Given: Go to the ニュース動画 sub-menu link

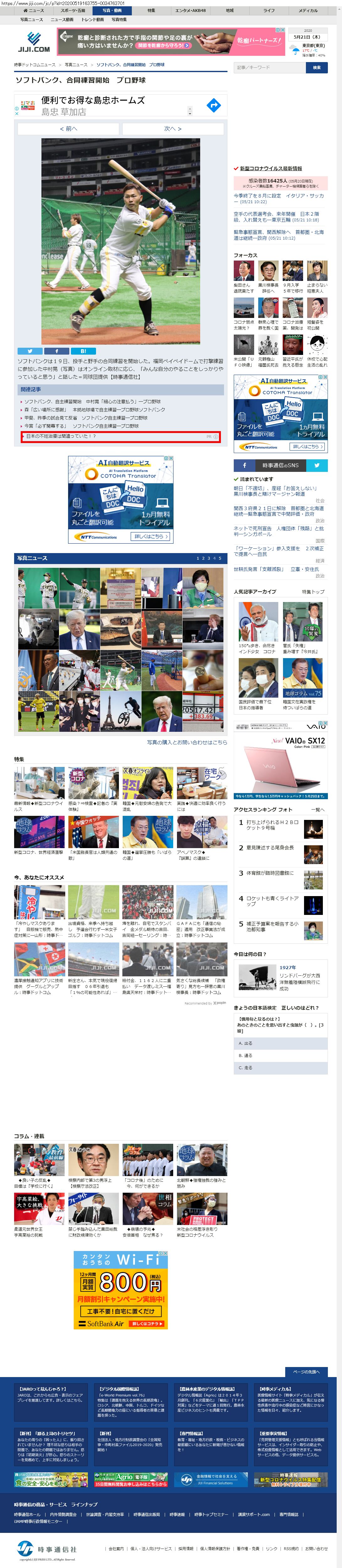Looking at the screenshot, I should point(62,19).
